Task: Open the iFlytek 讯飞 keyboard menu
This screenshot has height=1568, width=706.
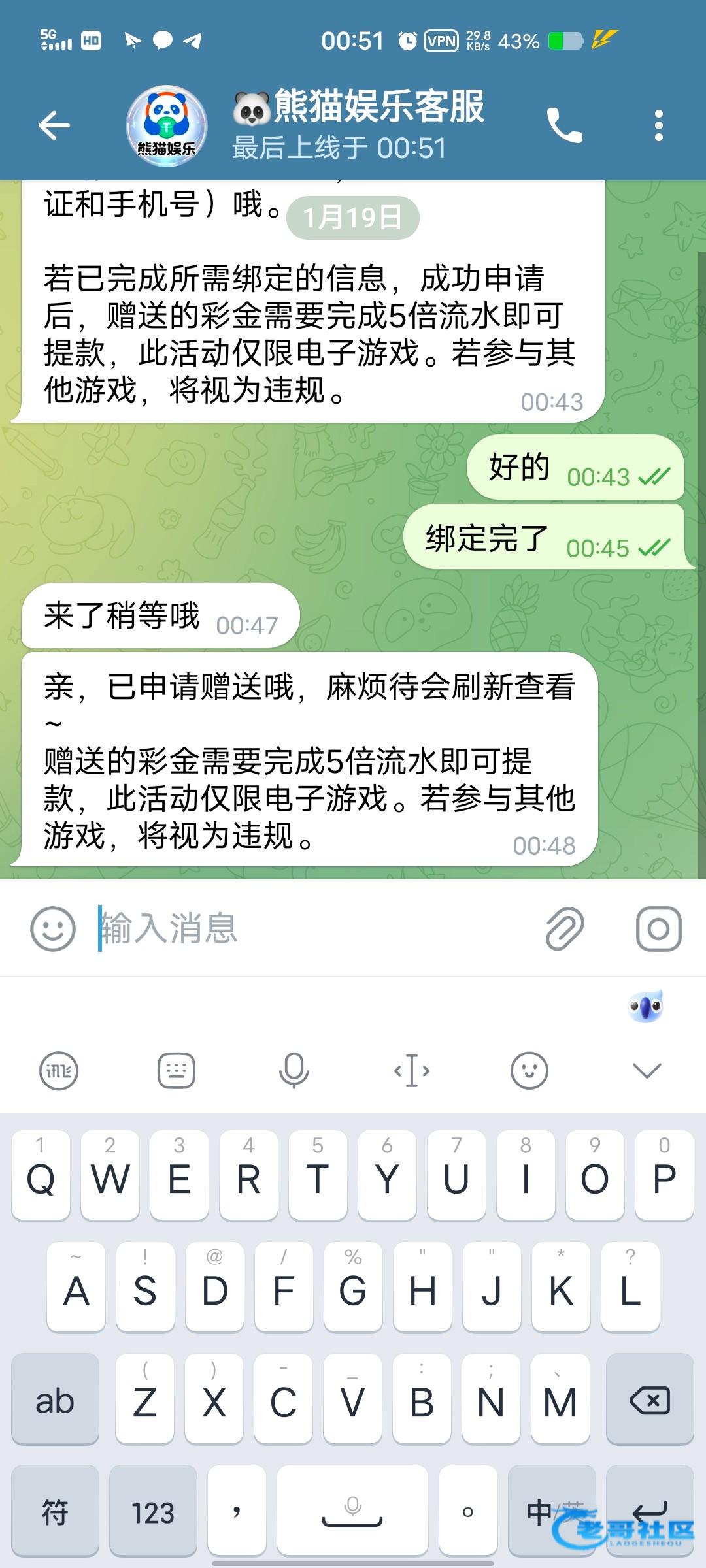Action: coord(59,1071)
